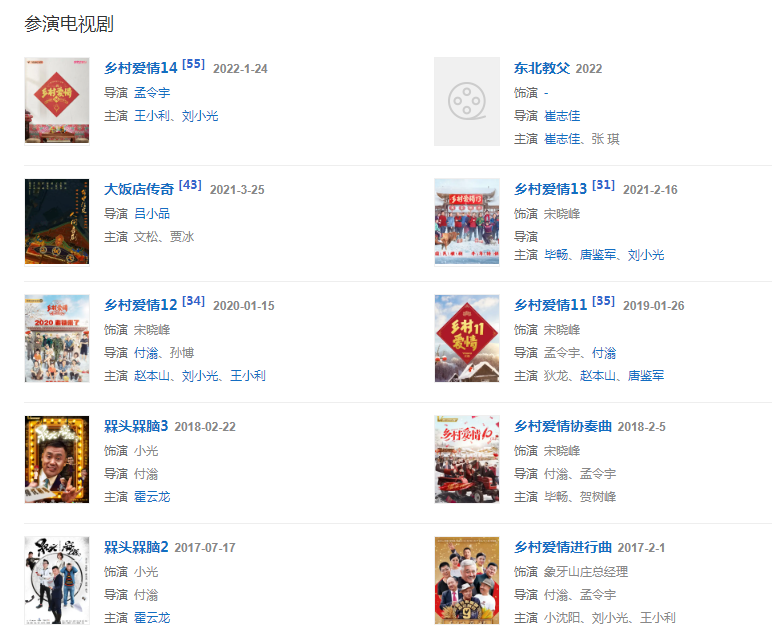Open actor 小沈阳's page

point(562,618)
